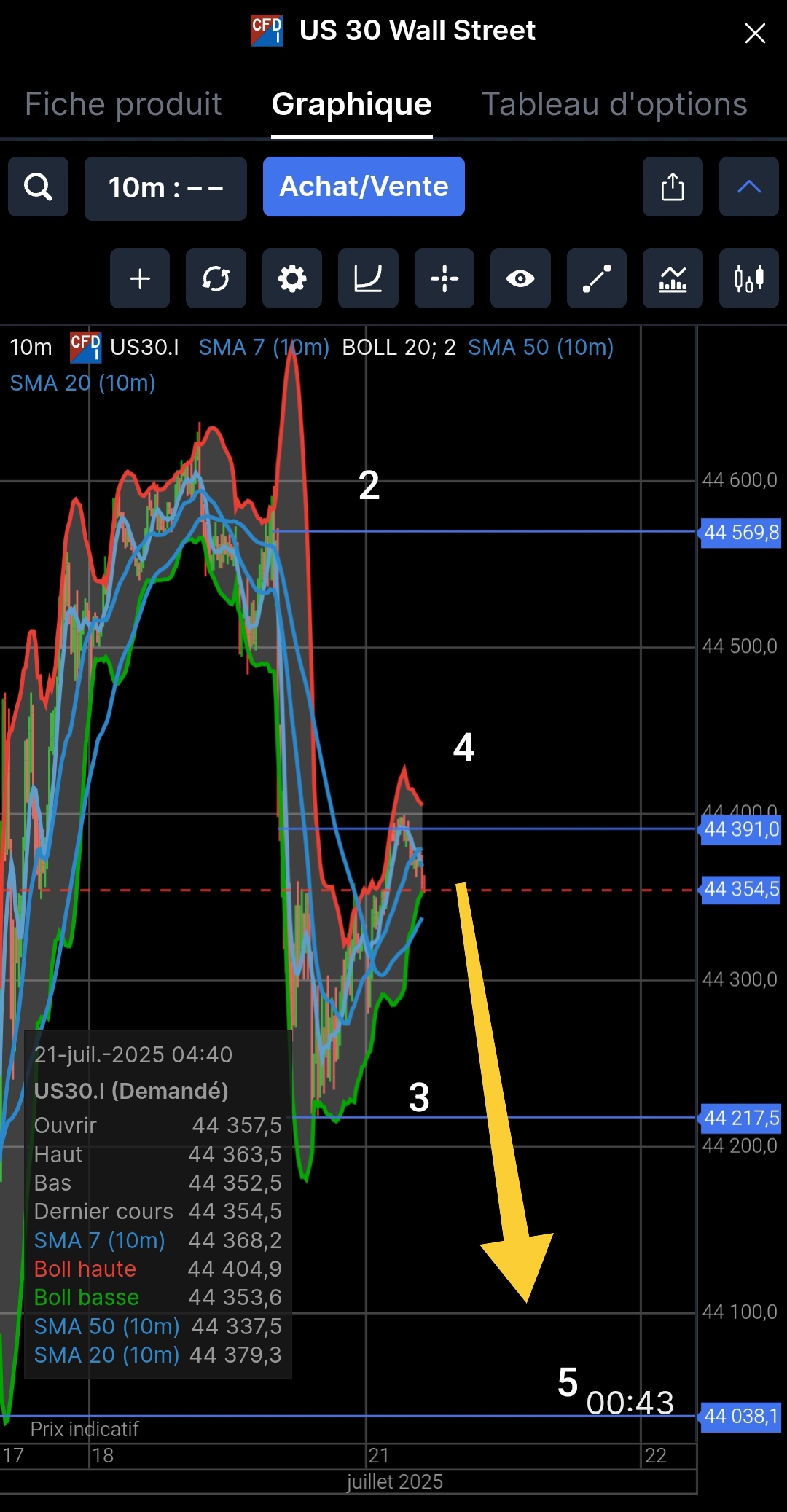The height and width of the screenshot is (1512, 787).
Task: Switch to the Fiche produit tab
Action: (123, 104)
